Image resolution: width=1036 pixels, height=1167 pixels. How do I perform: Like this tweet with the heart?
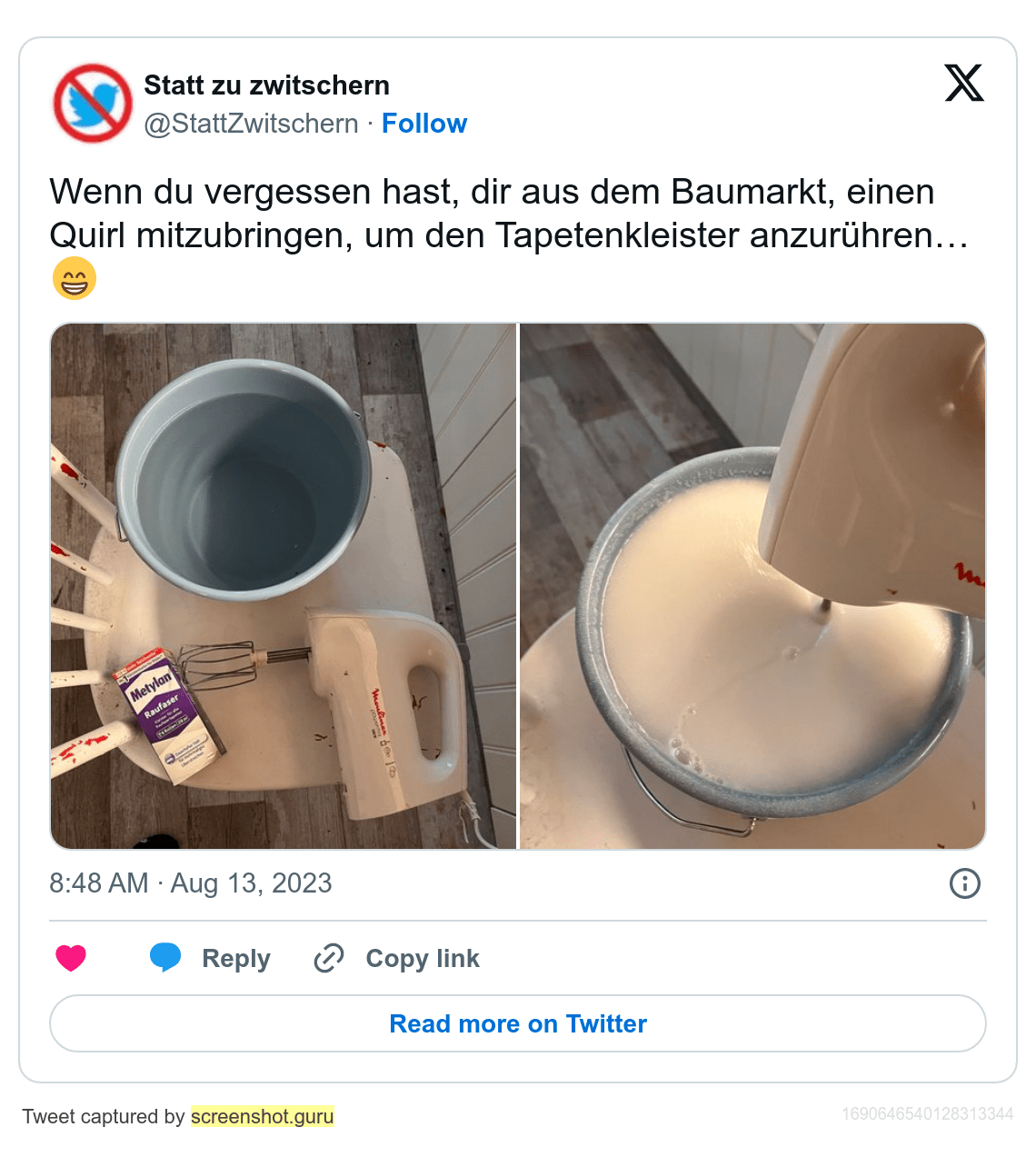click(x=71, y=958)
